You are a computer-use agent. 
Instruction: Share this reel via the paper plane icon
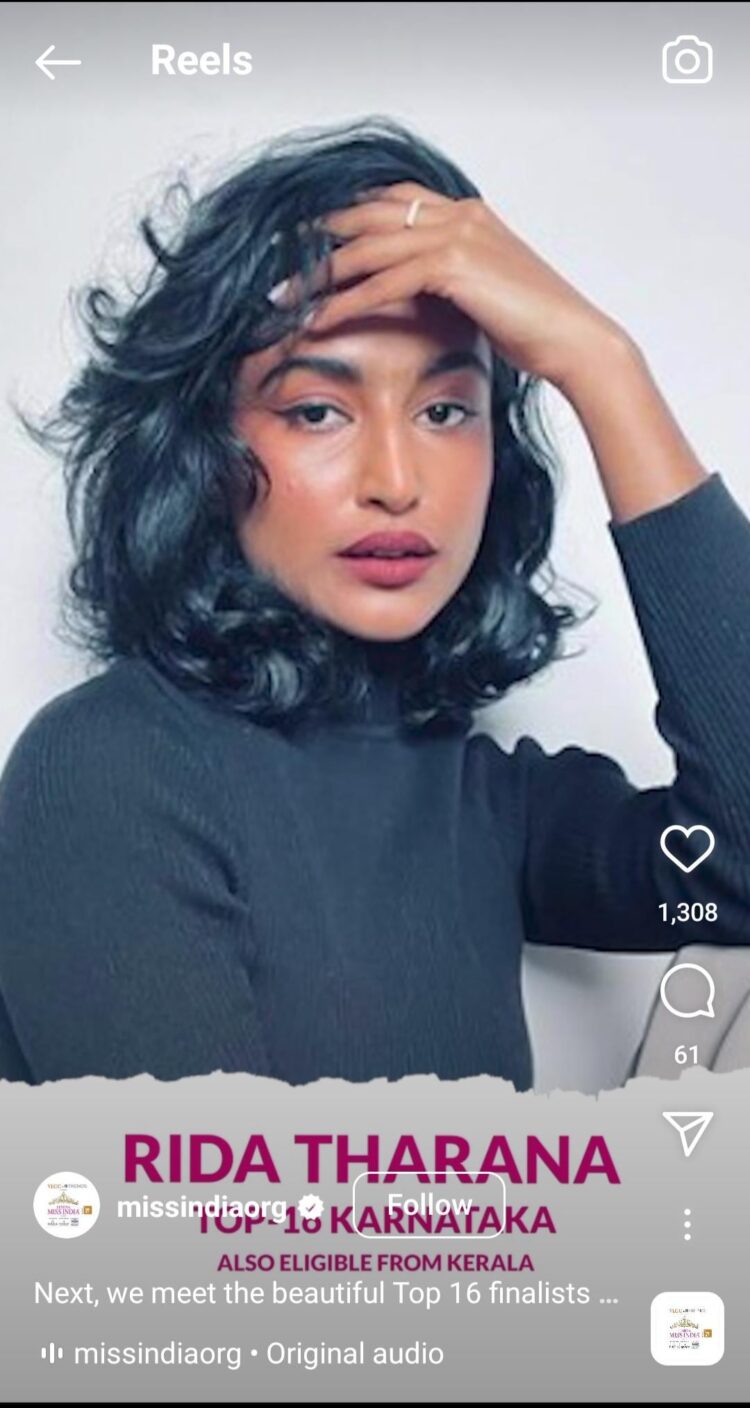click(x=687, y=1133)
